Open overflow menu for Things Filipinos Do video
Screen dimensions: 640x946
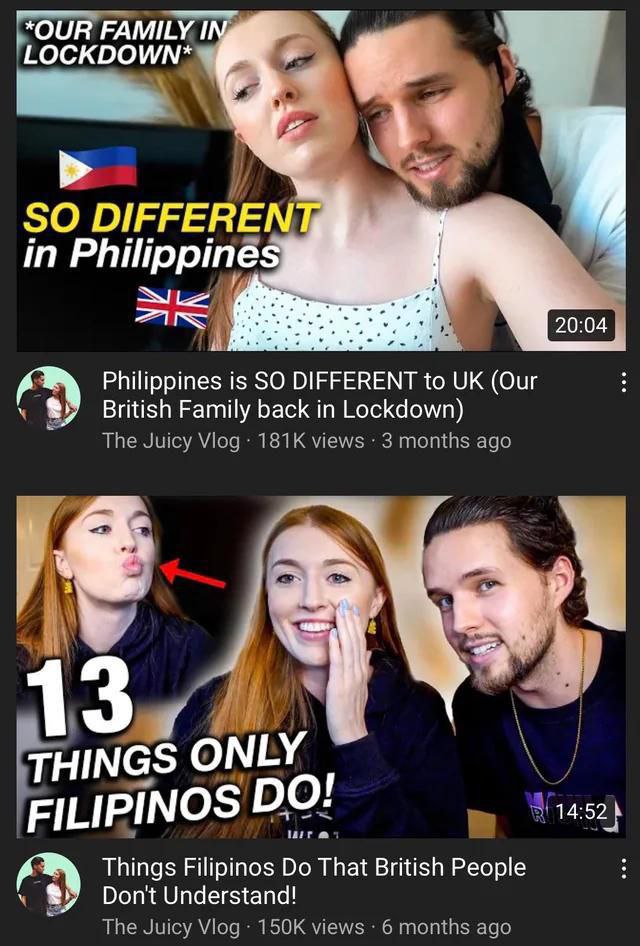623,868
